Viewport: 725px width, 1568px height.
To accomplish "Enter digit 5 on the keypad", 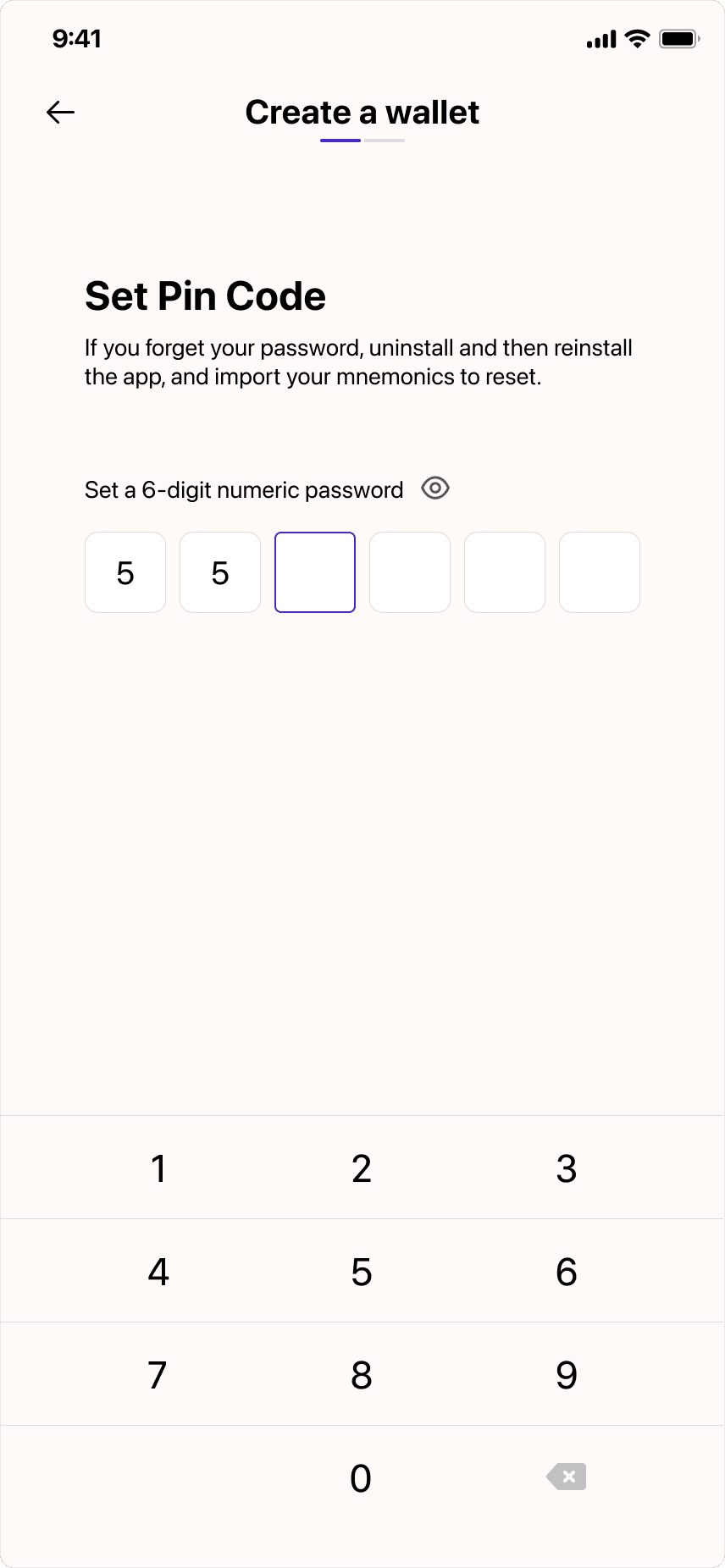I will click(x=362, y=1272).
